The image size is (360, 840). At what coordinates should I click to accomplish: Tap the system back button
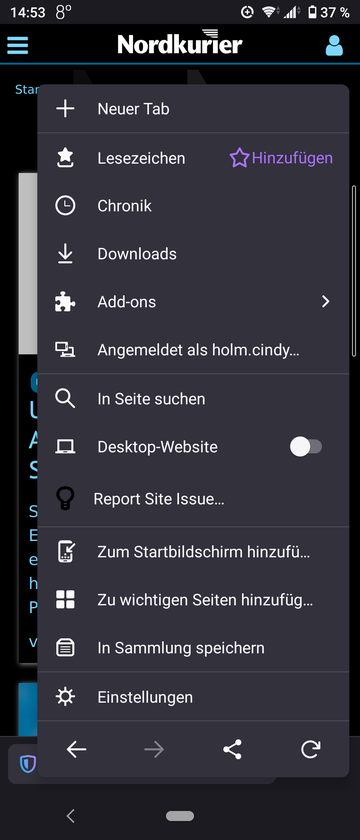pos(70,816)
